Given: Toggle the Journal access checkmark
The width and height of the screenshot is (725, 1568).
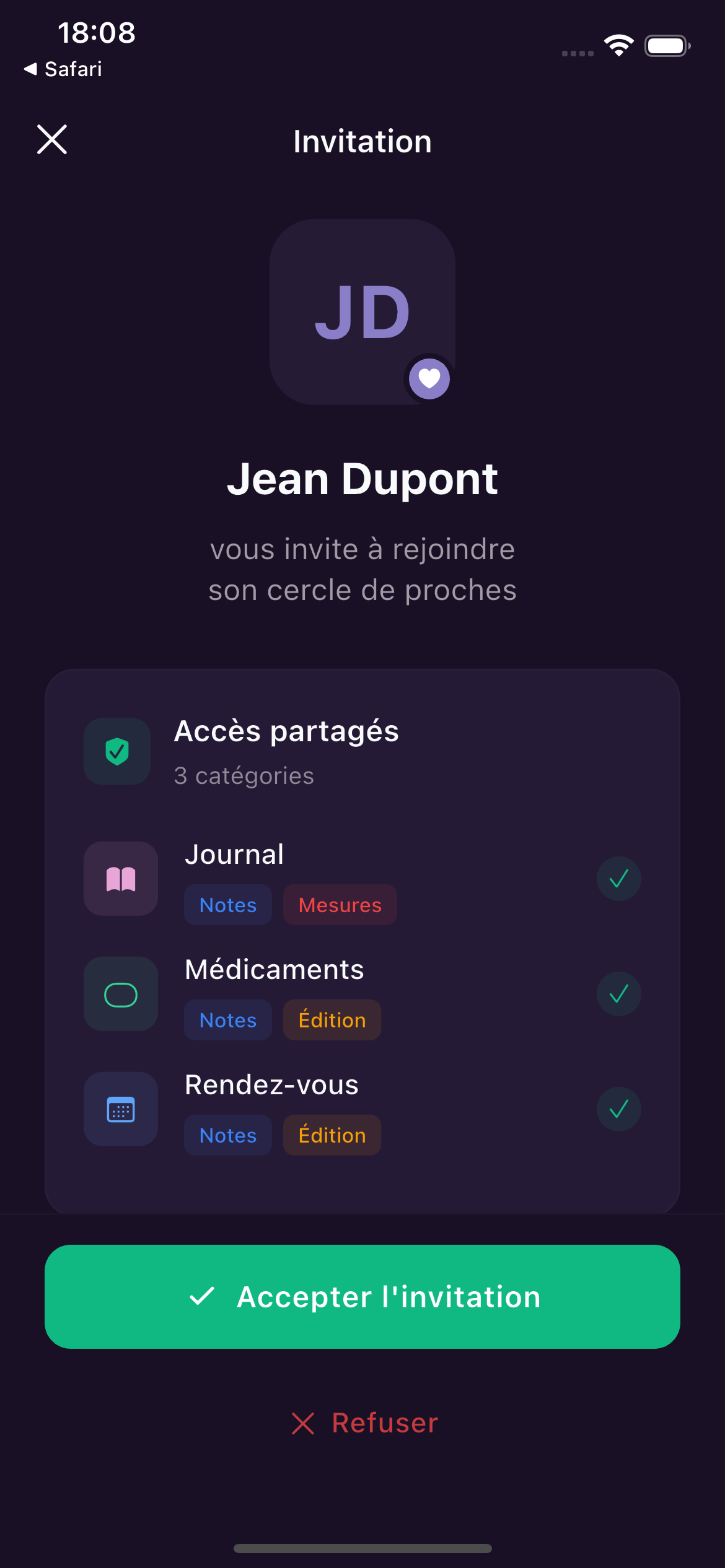Looking at the screenshot, I should point(618,878).
